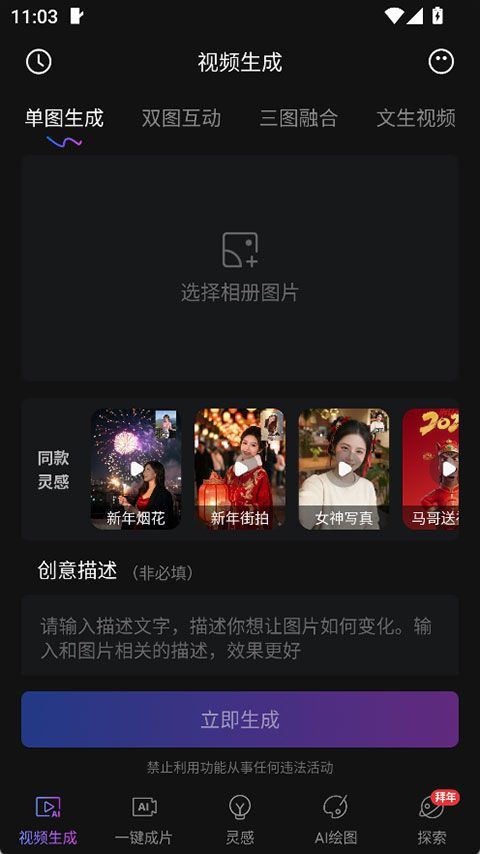Switch to the 文生视频 tab

pyautogui.click(x=416, y=118)
